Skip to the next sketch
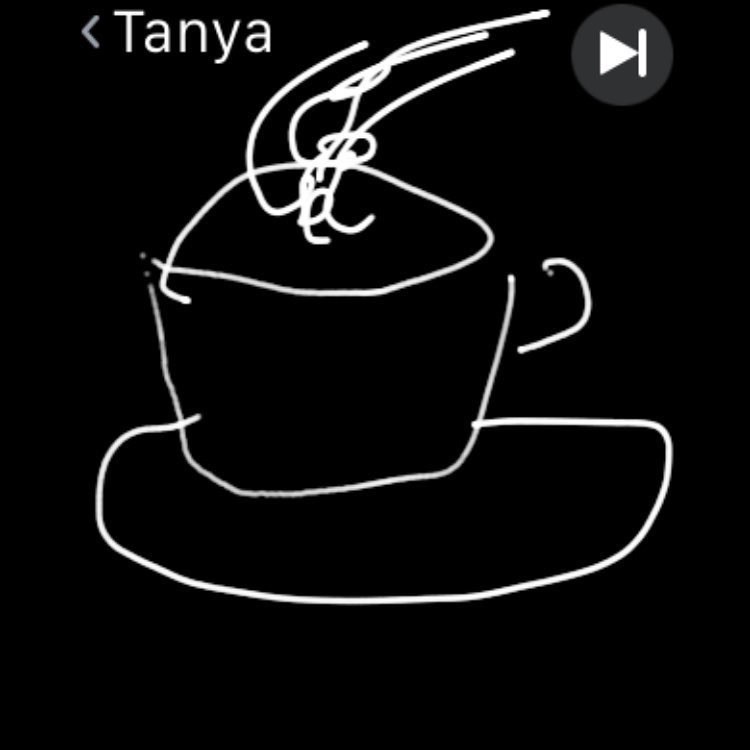750x750 pixels. [622, 53]
